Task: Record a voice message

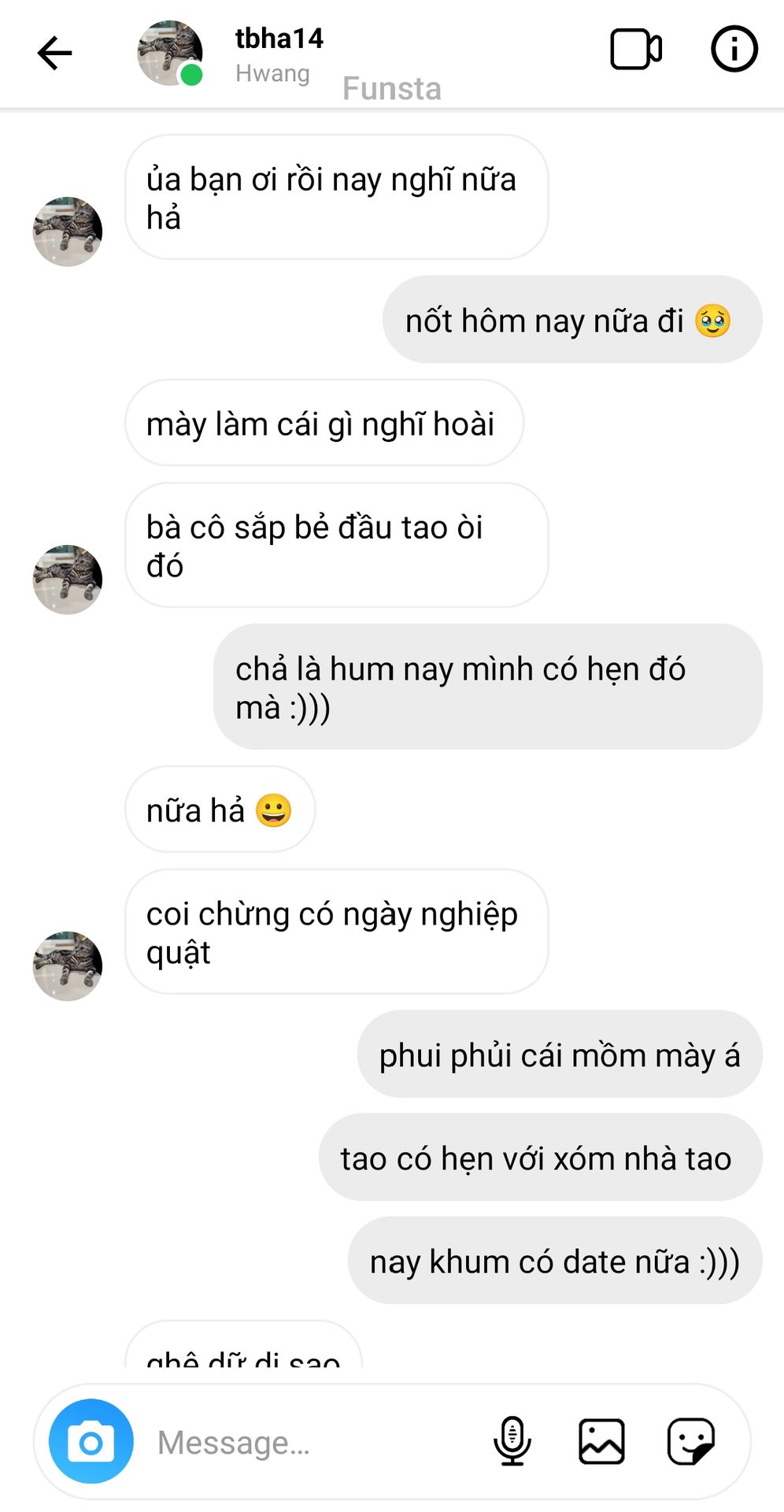Action: [x=512, y=1441]
